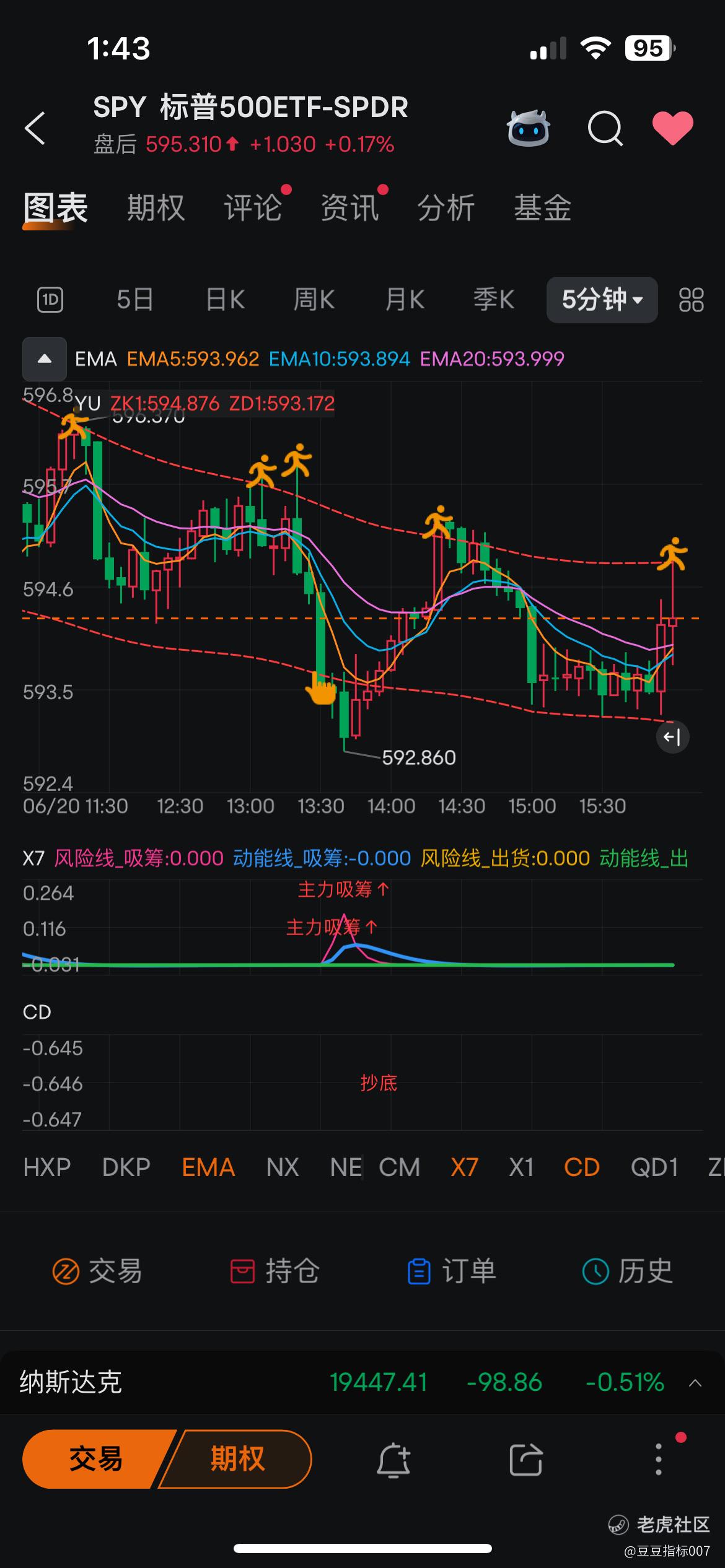Expand the 纳斯达克 index bar
This screenshot has width=725, height=1568.
click(695, 1383)
